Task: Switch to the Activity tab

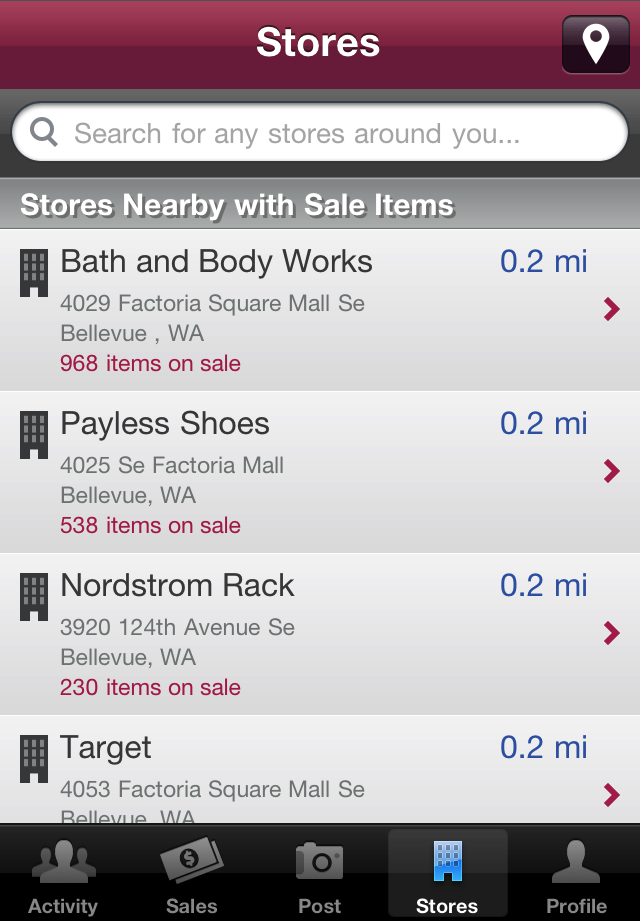Action: [x=63, y=876]
